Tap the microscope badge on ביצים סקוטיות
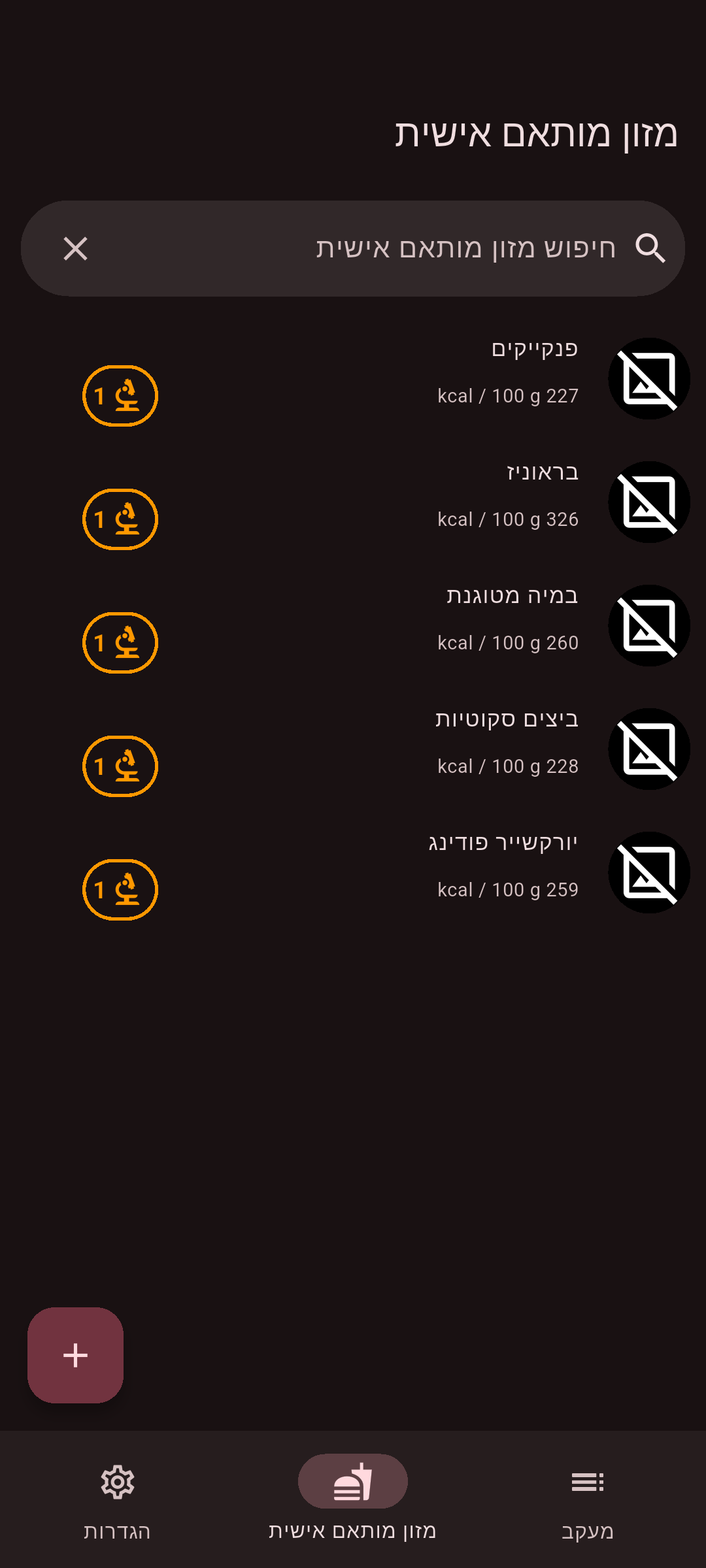 click(x=120, y=766)
